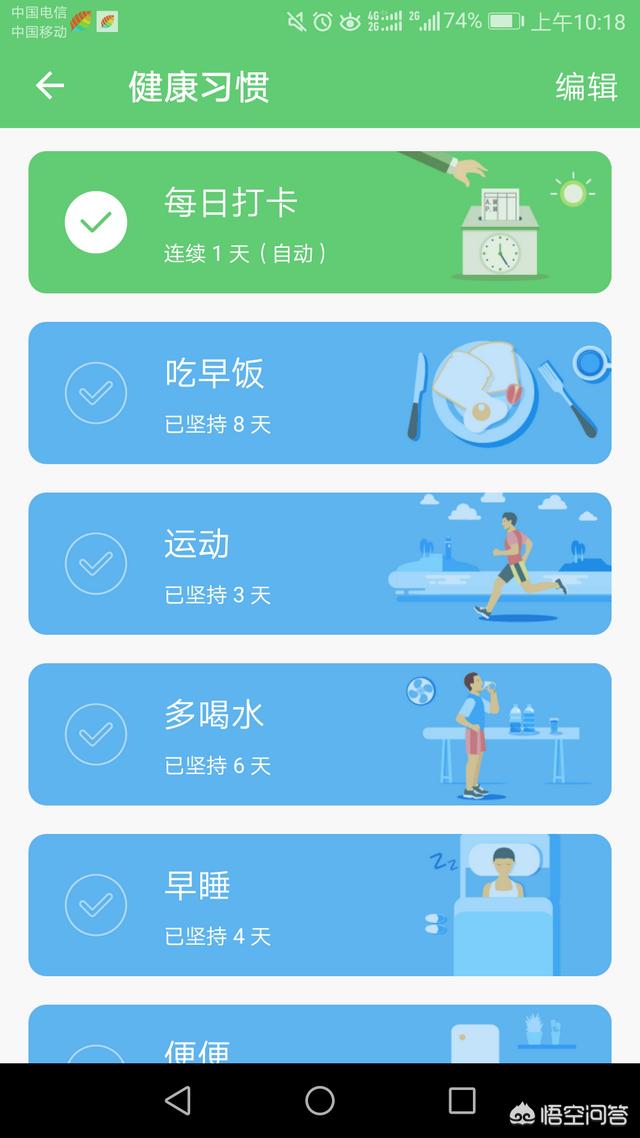This screenshot has height=1138, width=640.
Task: Tap the system home button
Action: (319, 1100)
